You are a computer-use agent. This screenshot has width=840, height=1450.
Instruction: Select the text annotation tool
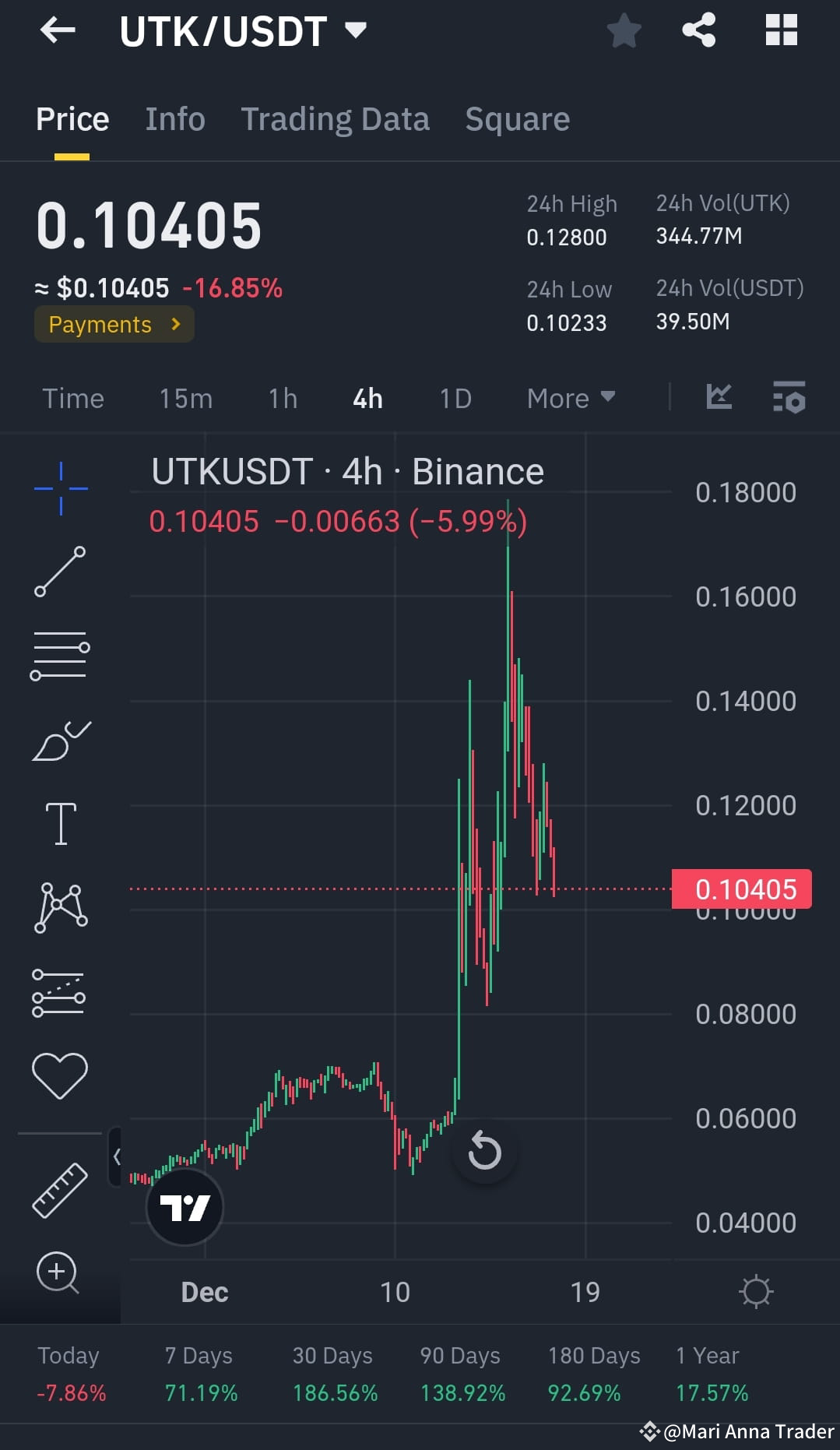[x=60, y=823]
